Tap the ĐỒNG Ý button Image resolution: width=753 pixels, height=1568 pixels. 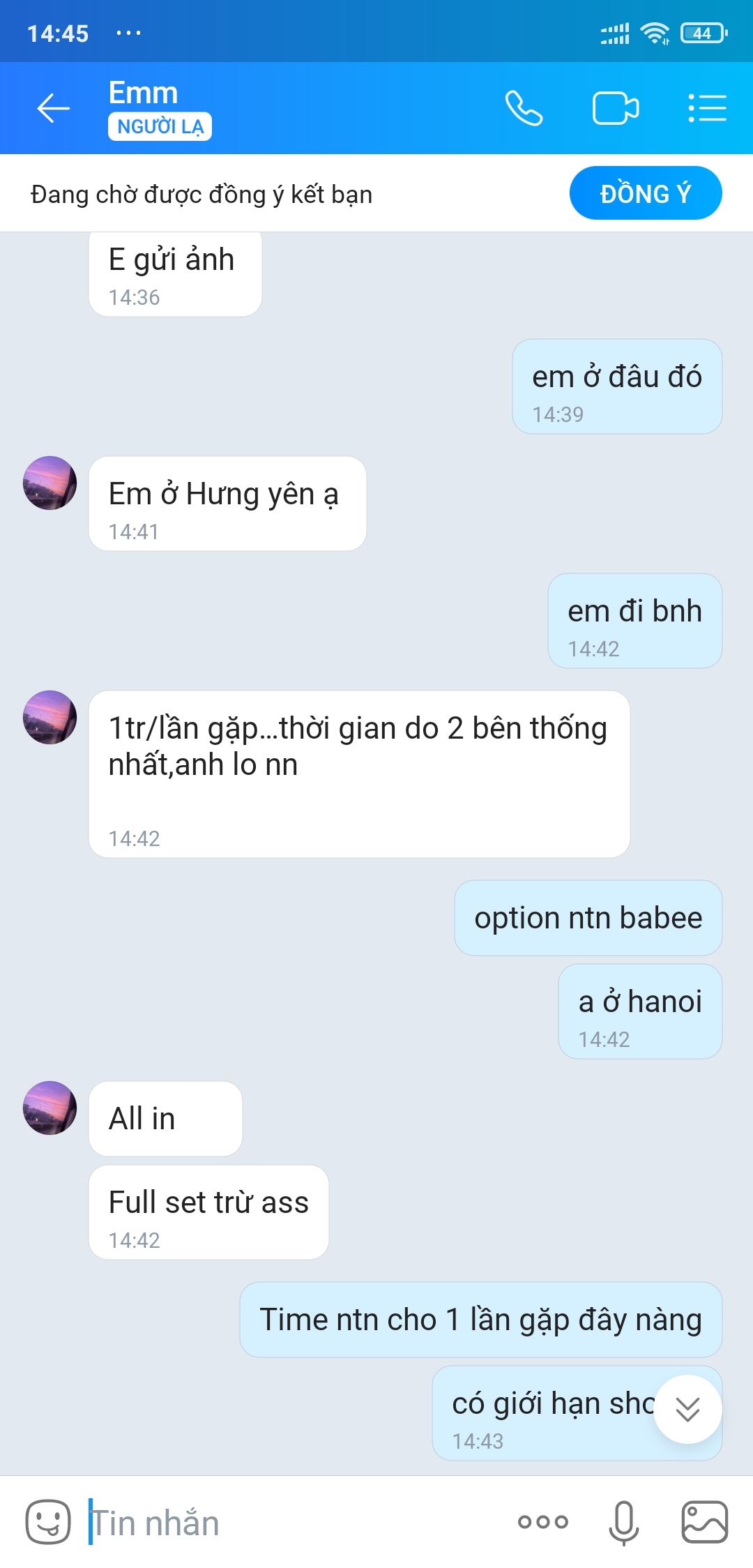[645, 193]
